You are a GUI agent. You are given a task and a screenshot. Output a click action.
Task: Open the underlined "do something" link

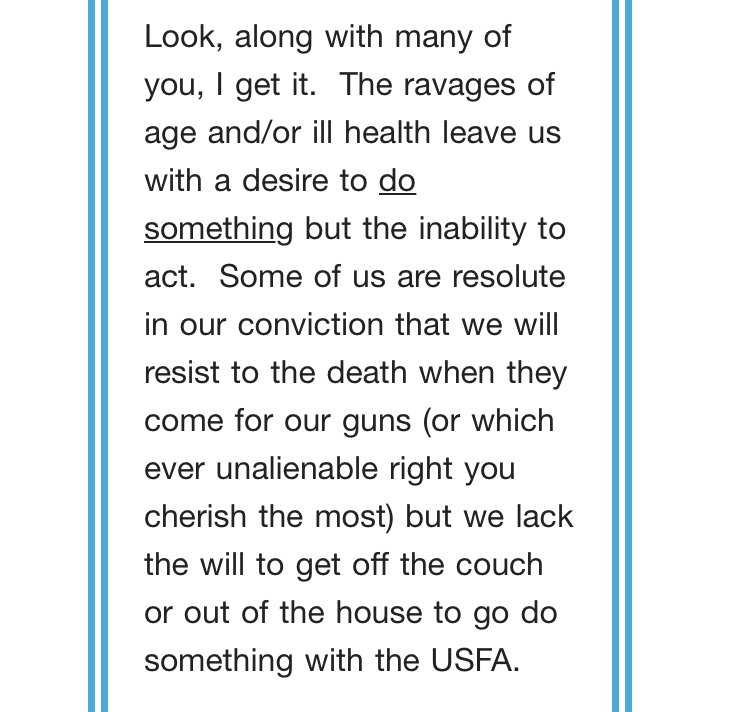click(218, 229)
